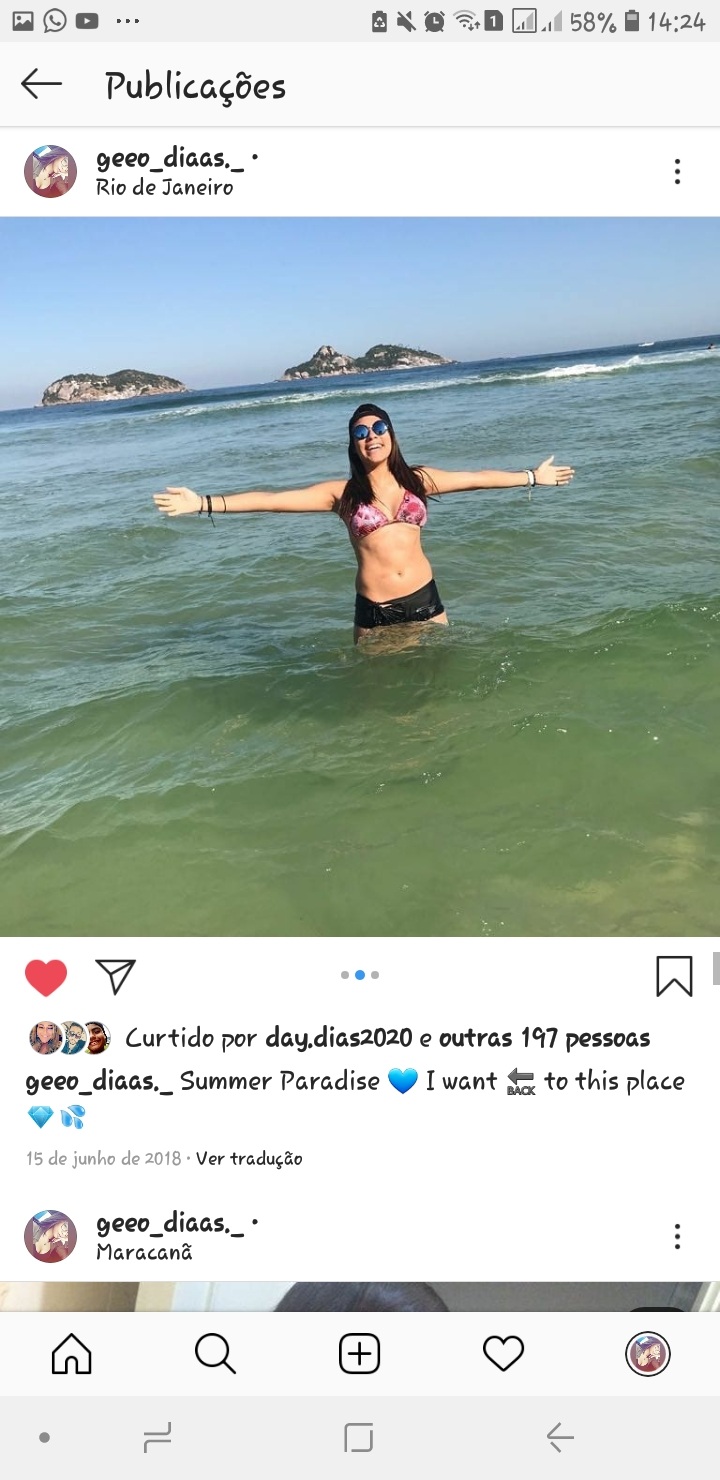Switch to the Search tab
Screen dimensions: 720x1480
click(215, 1354)
